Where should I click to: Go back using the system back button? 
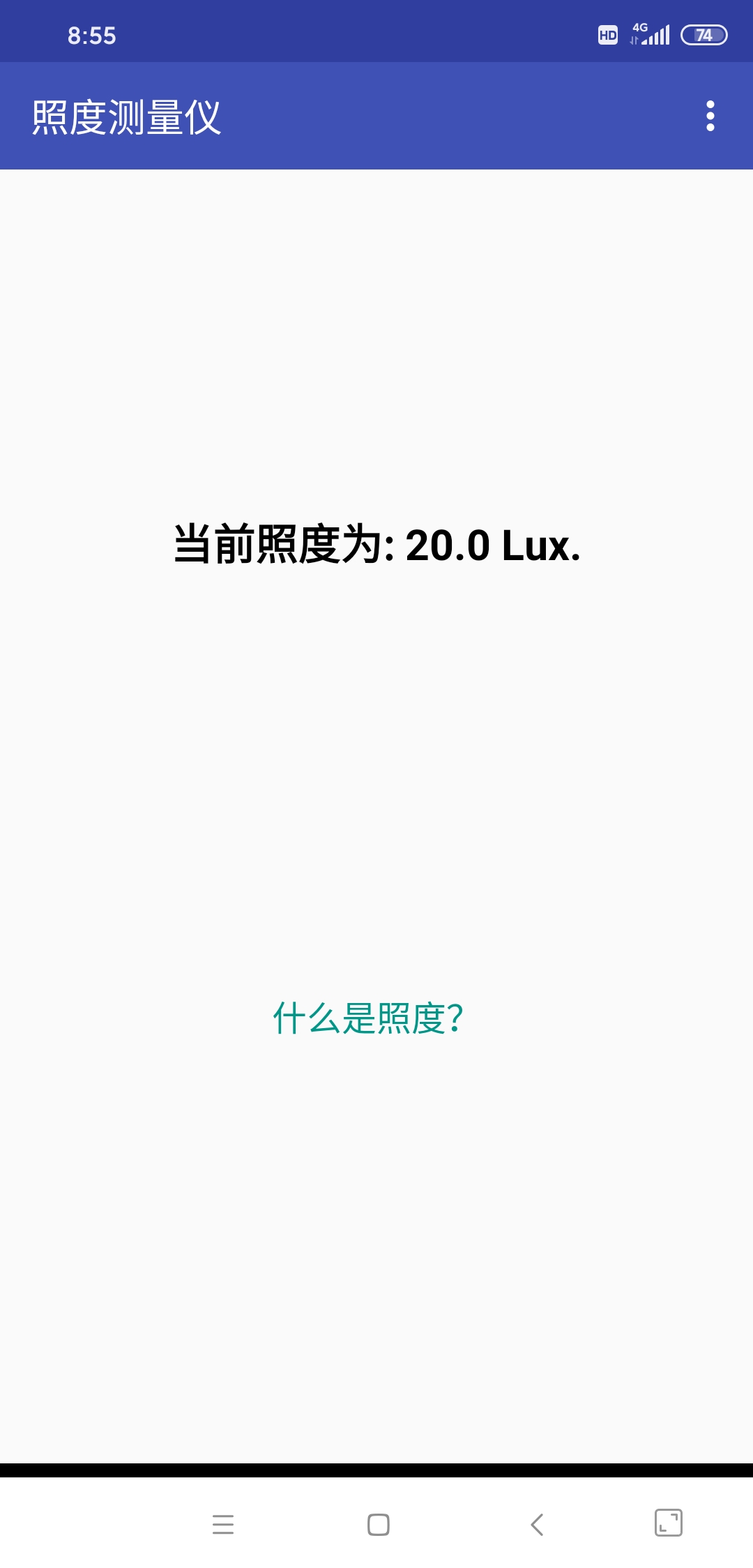[536, 1525]
